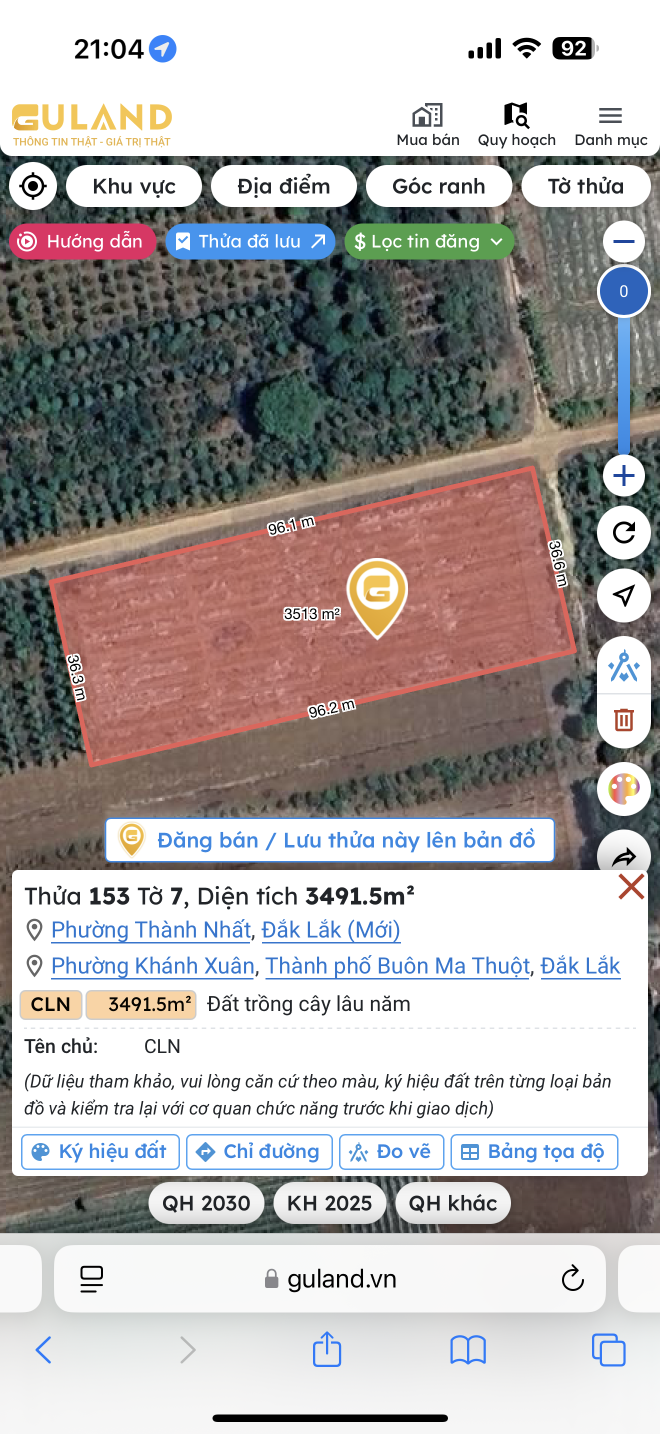Get directions with Chỉ đường
This screenshot has height=1434, width=660.
[259, 1151]
